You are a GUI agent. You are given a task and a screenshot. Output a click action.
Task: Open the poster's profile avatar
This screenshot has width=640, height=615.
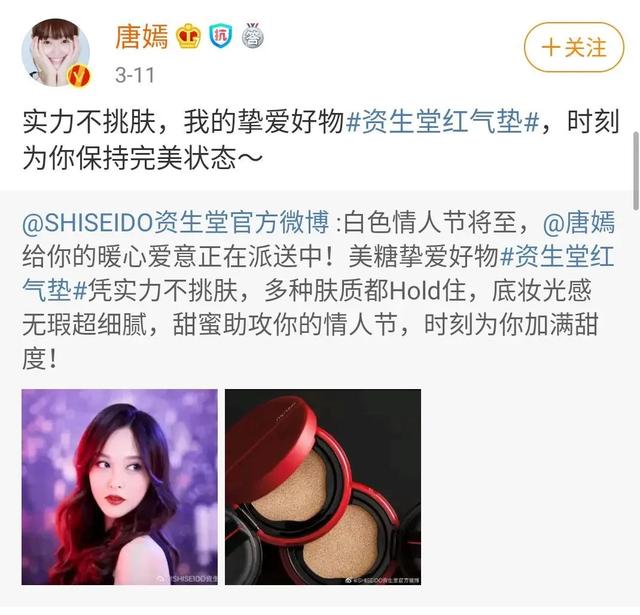(x=55, y=52)
